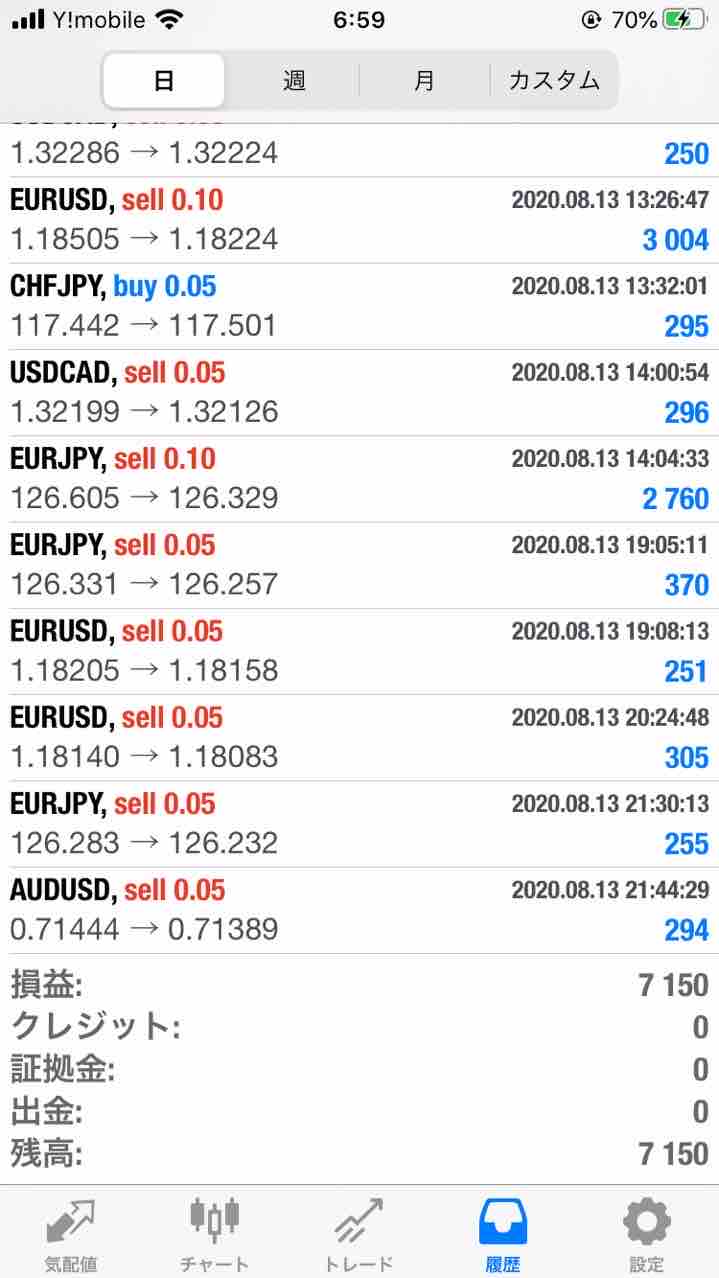Tap EURUSD sell trade at 20:24:48
719x1278 pixels.
point(359,737)
